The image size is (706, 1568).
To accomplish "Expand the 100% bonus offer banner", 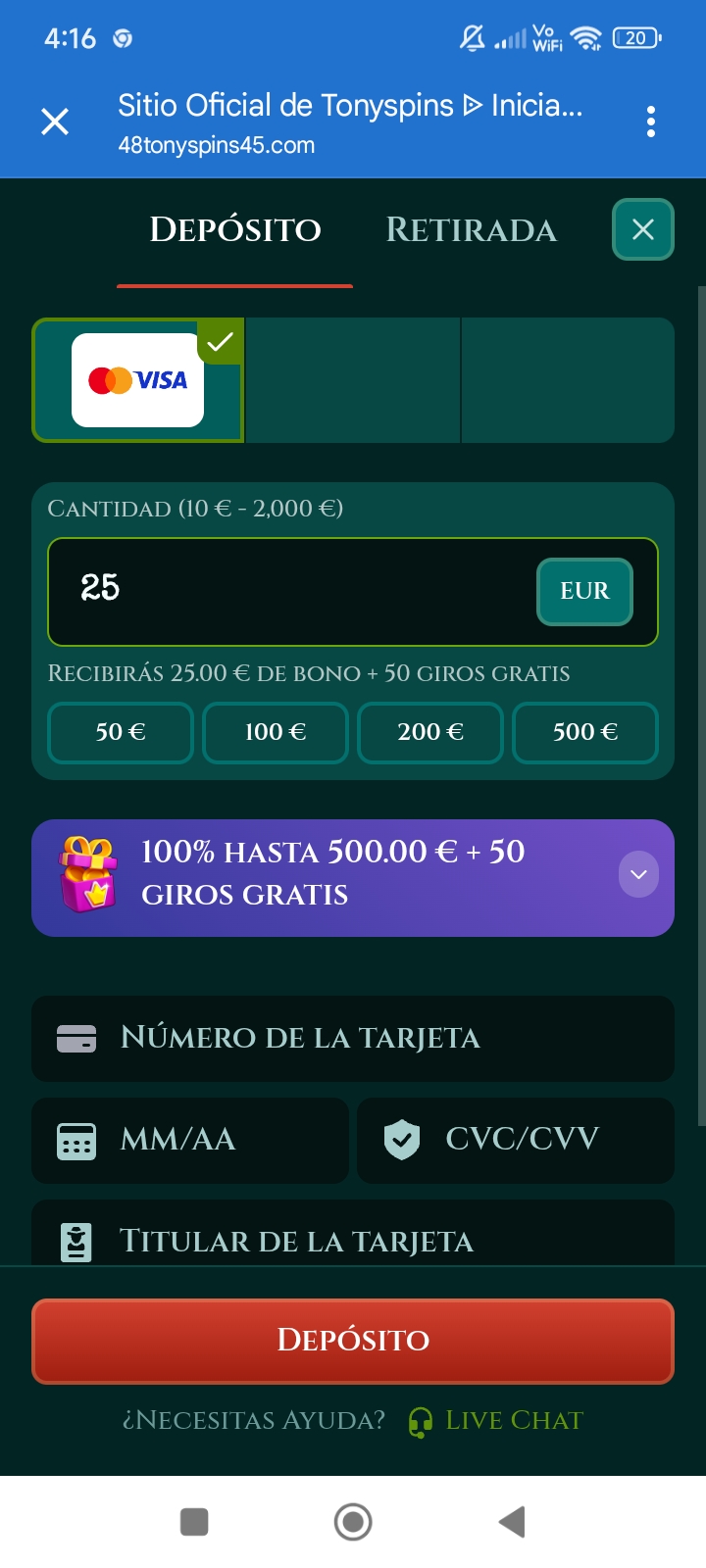I will coord(638,874).
